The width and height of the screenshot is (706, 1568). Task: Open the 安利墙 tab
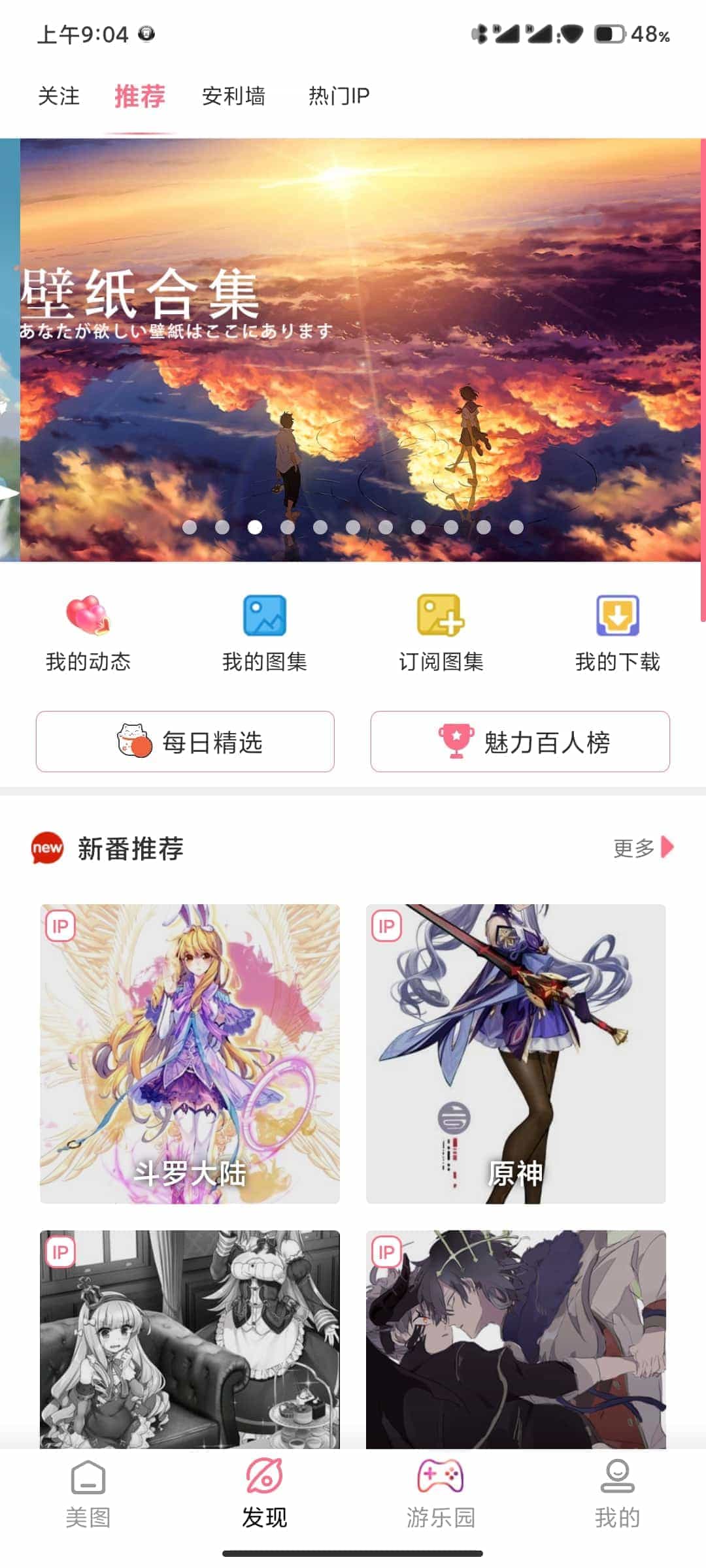pyautogui.click(x=233, y=96)
